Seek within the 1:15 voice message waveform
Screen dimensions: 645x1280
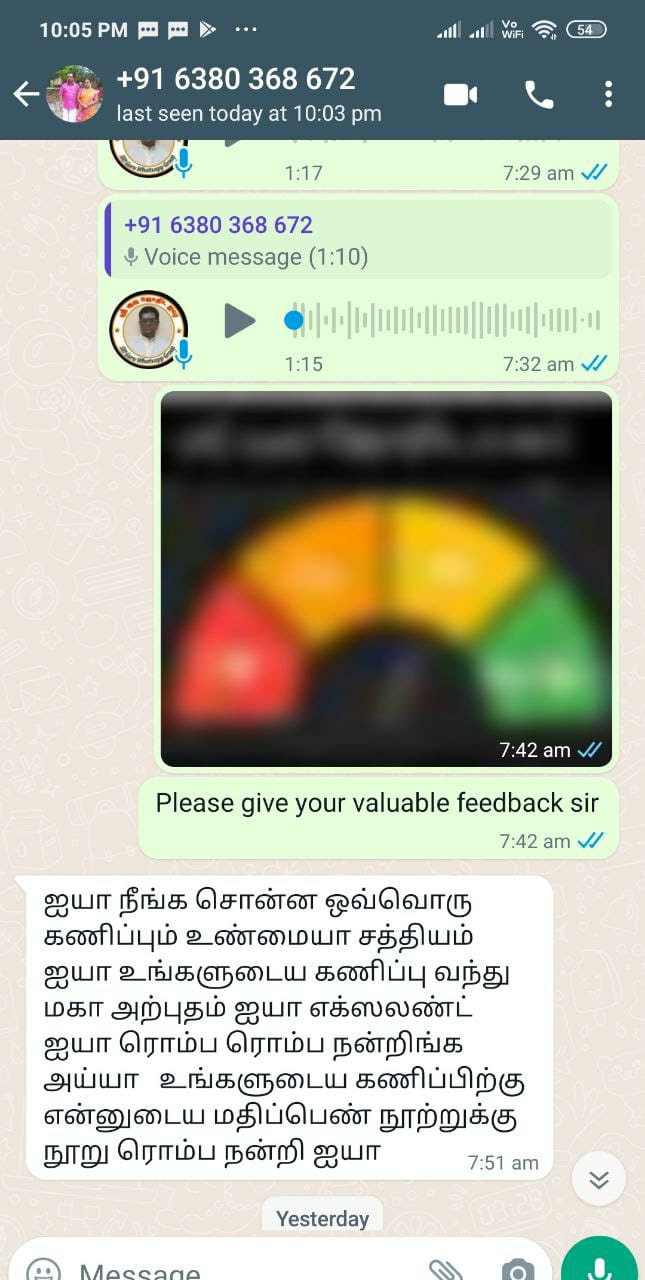[x=446, y=321]
